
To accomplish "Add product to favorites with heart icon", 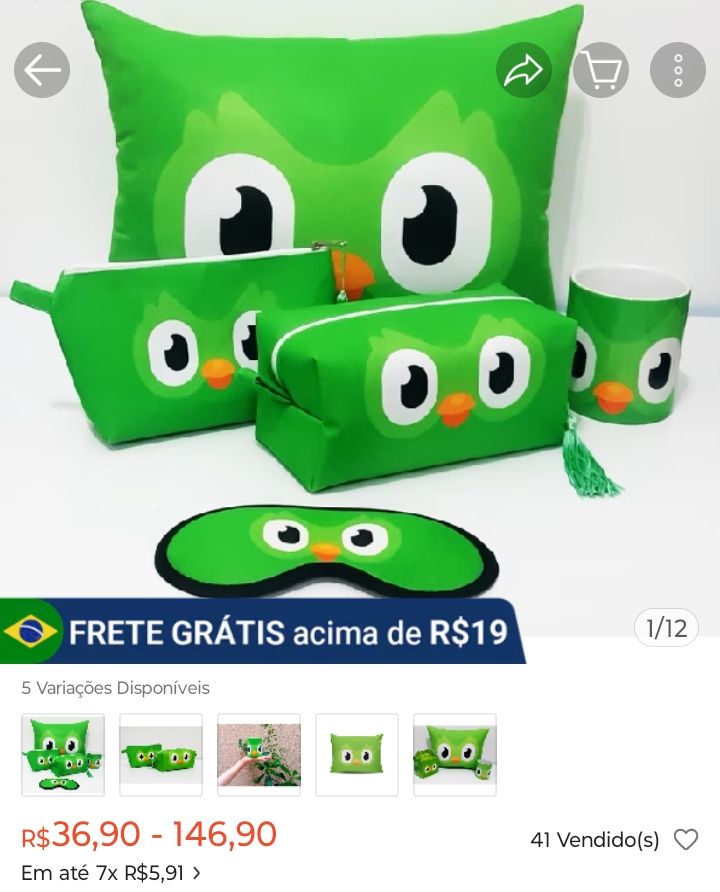I will (x=686, y=839).
